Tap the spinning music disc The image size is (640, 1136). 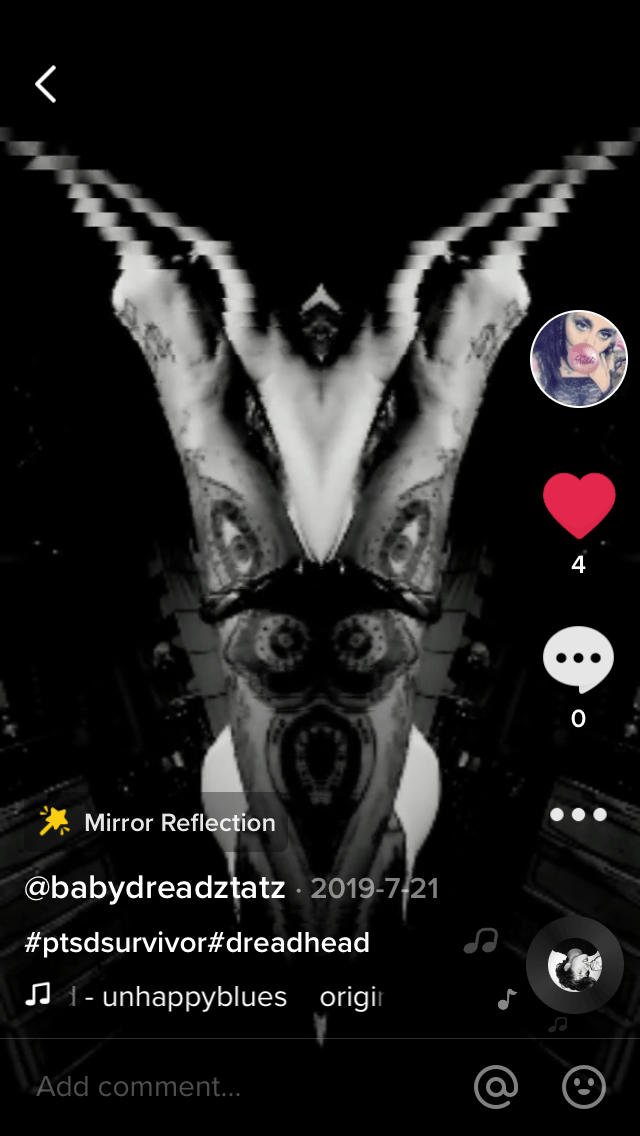coord(575,966)
